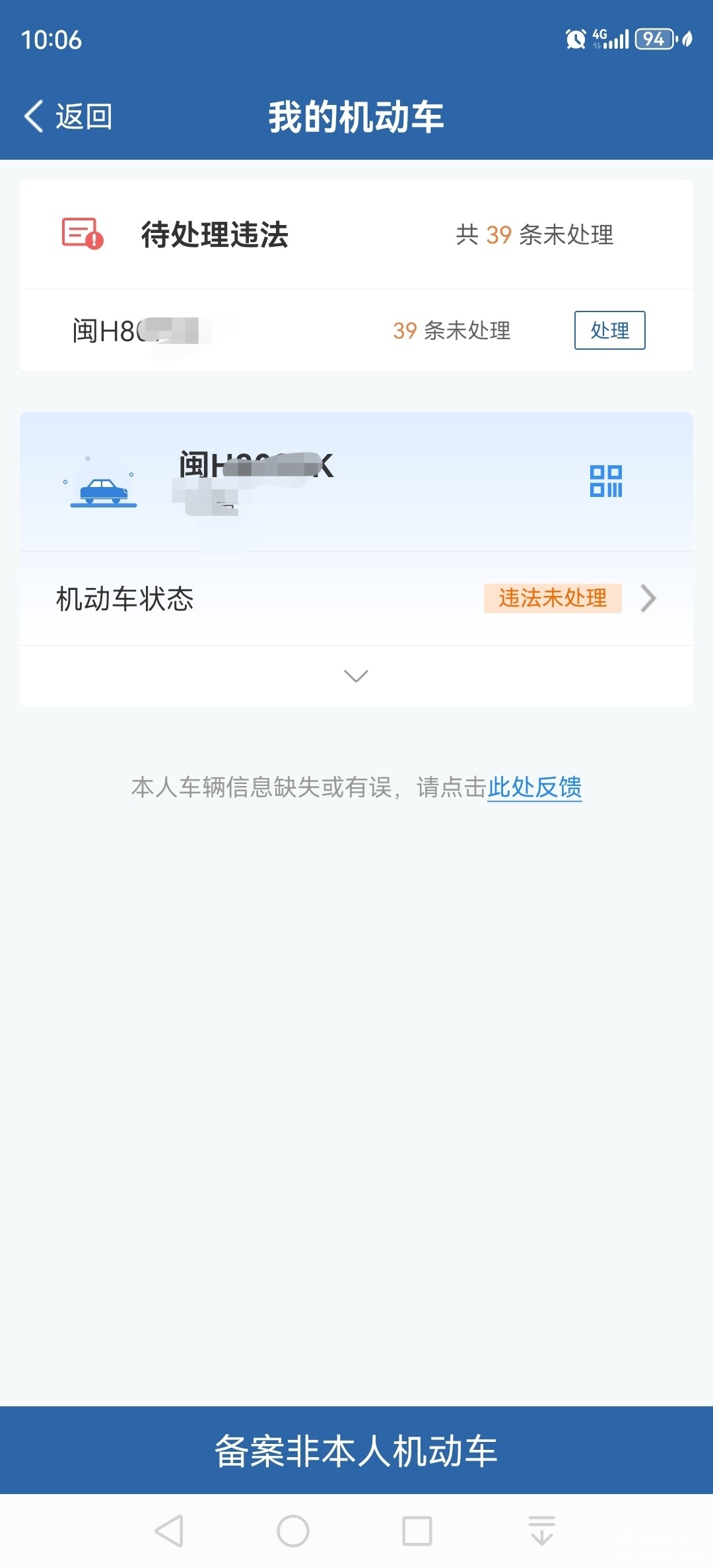Tap the system home button
This screenshot has height=1568, width=713.
[293, 1531]
